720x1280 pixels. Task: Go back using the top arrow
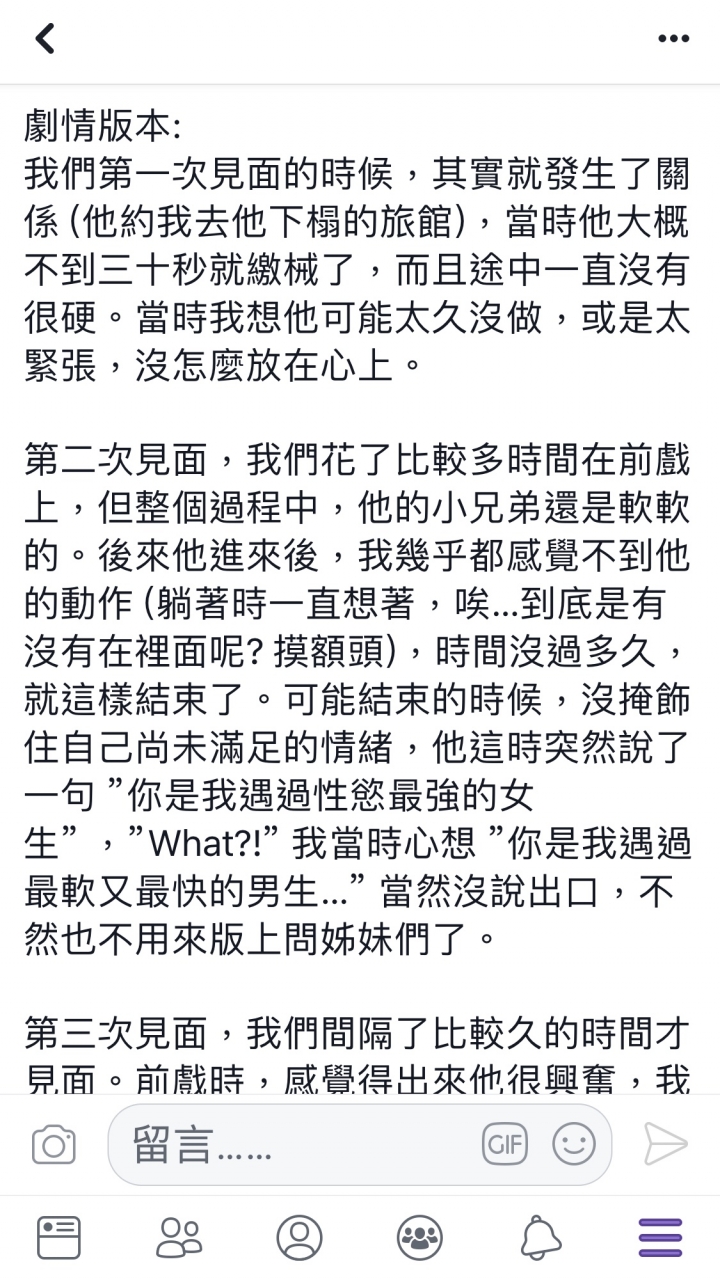(45, 39)
